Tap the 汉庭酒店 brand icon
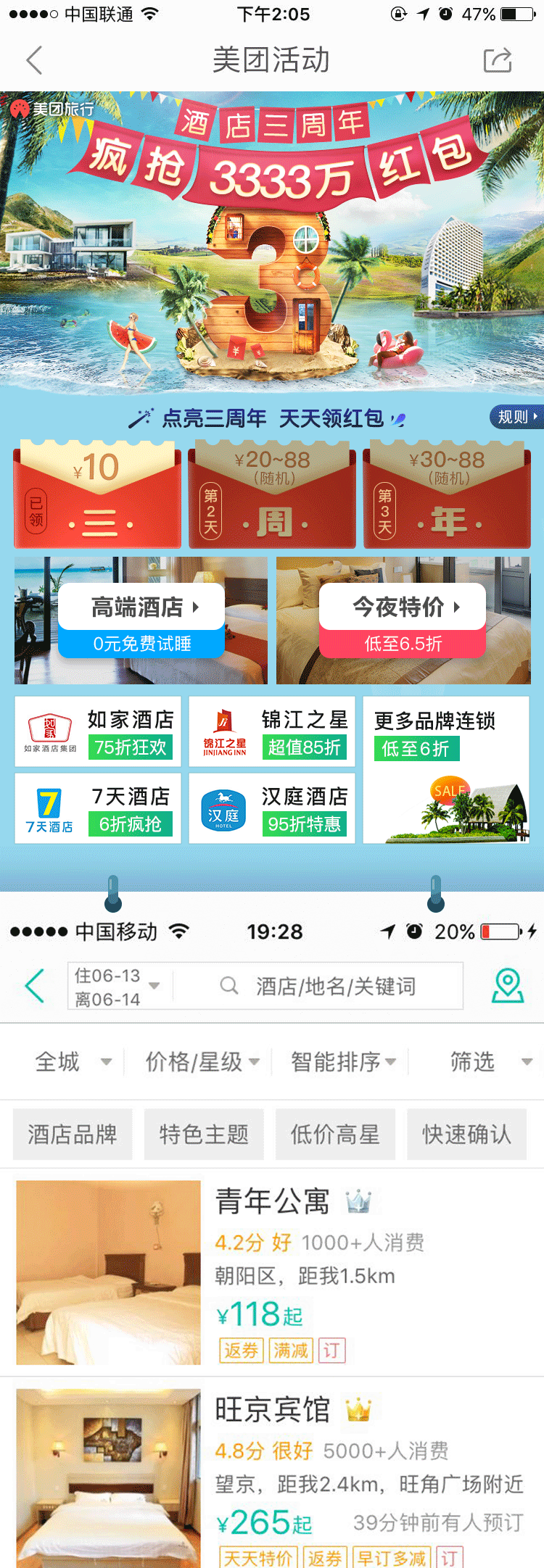The image size is (544, 1568). coord(225,806)
